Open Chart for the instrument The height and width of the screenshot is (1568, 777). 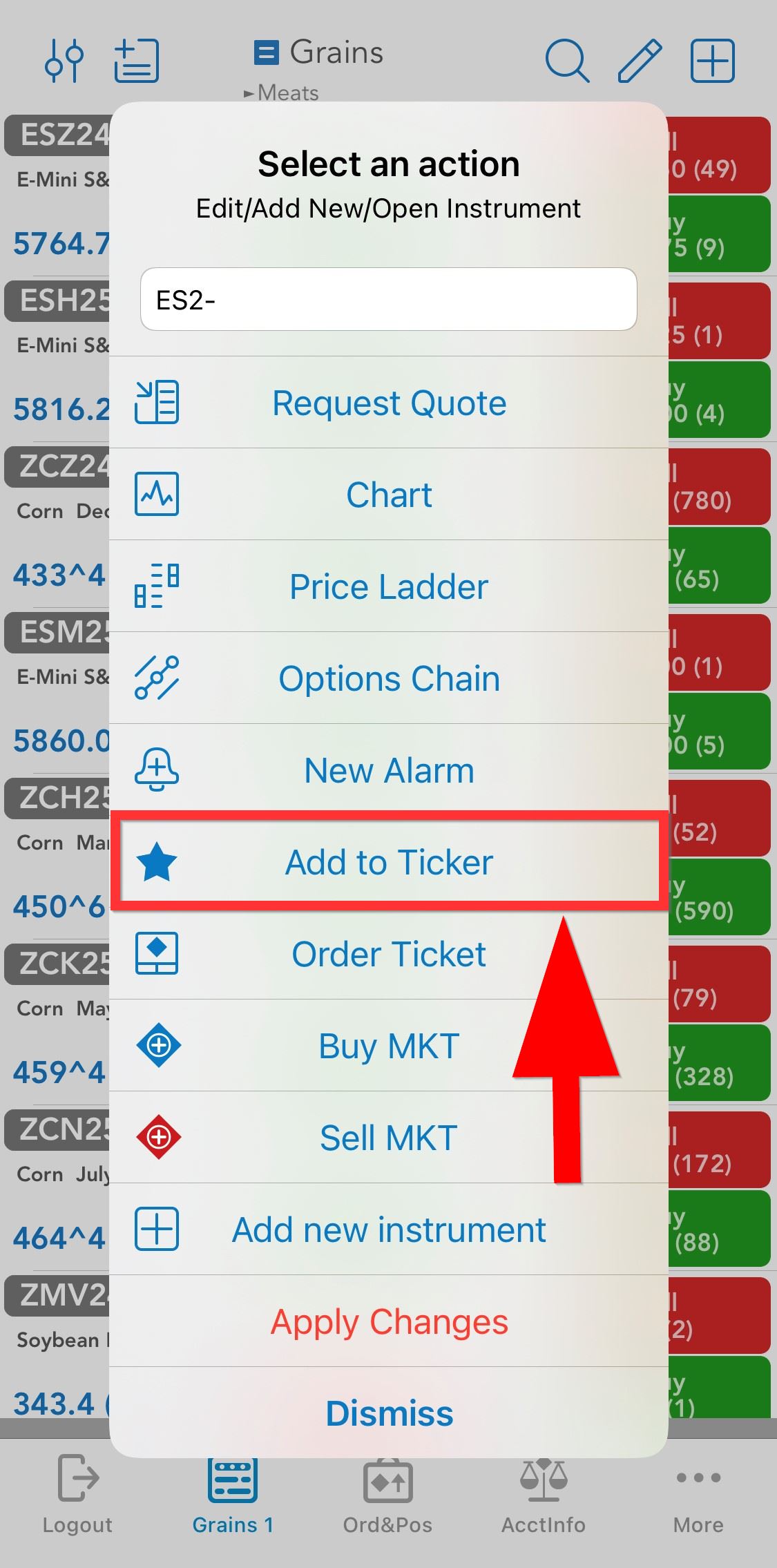pos(388,495)
